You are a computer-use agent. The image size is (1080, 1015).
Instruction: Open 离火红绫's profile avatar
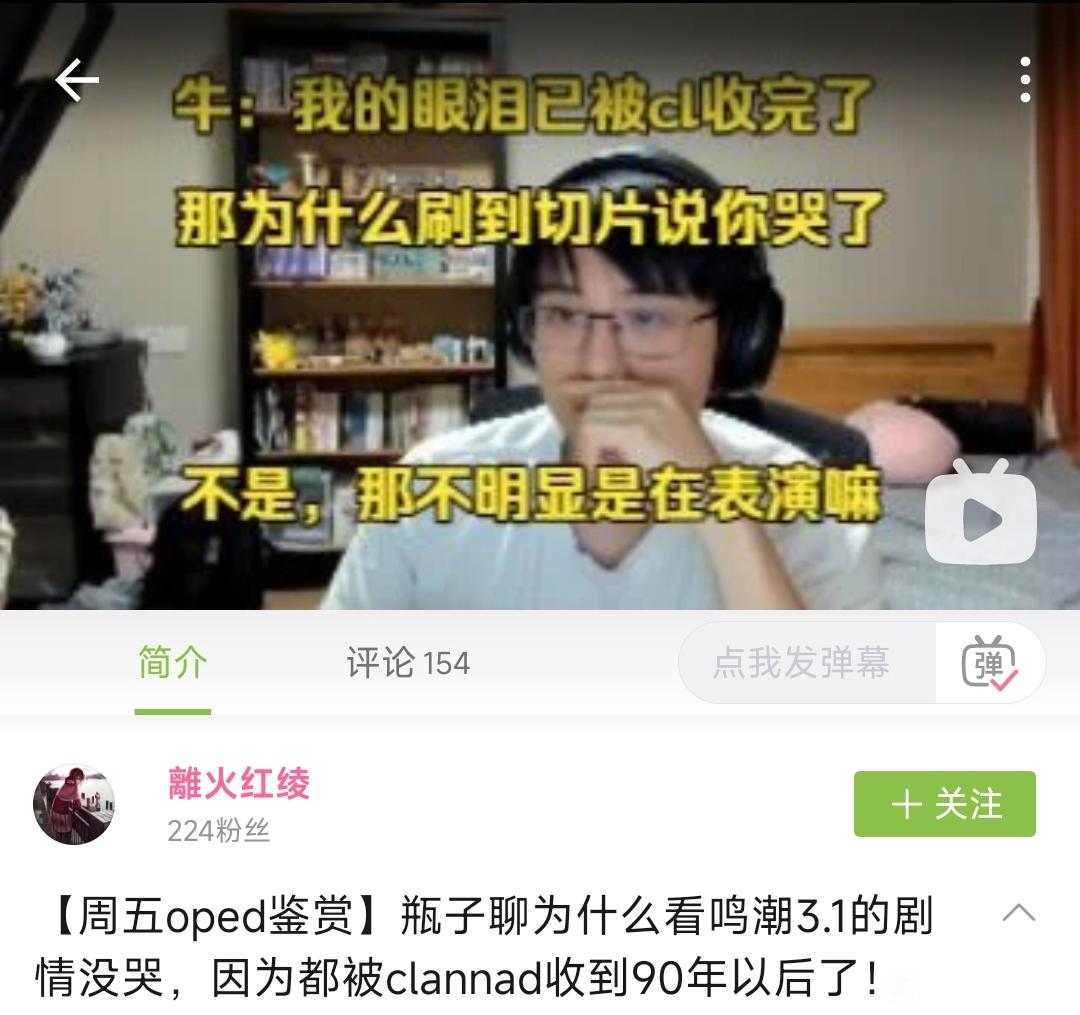pos(74,804)
